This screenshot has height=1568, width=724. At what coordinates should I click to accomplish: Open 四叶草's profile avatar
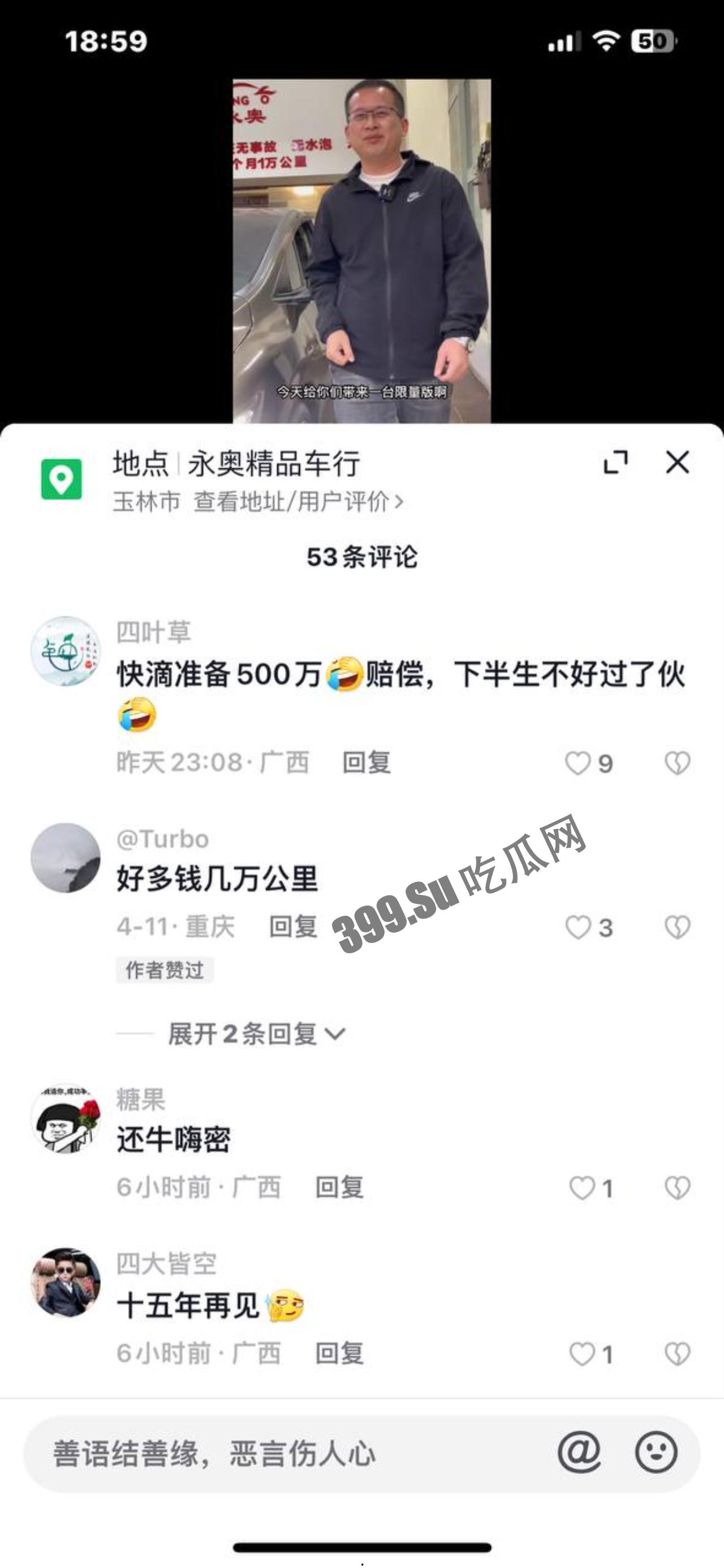(x=66, y=651)
